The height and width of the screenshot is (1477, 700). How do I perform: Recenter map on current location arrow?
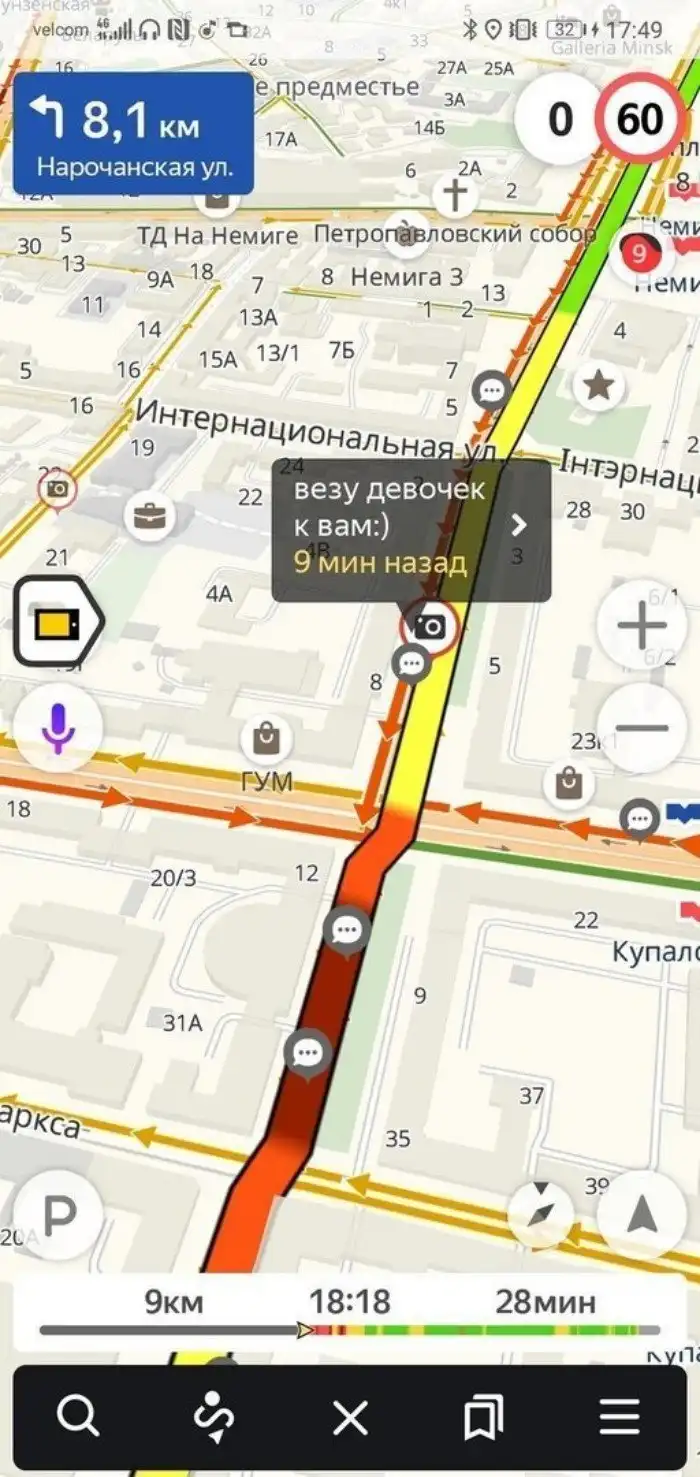click(641, 1214)
